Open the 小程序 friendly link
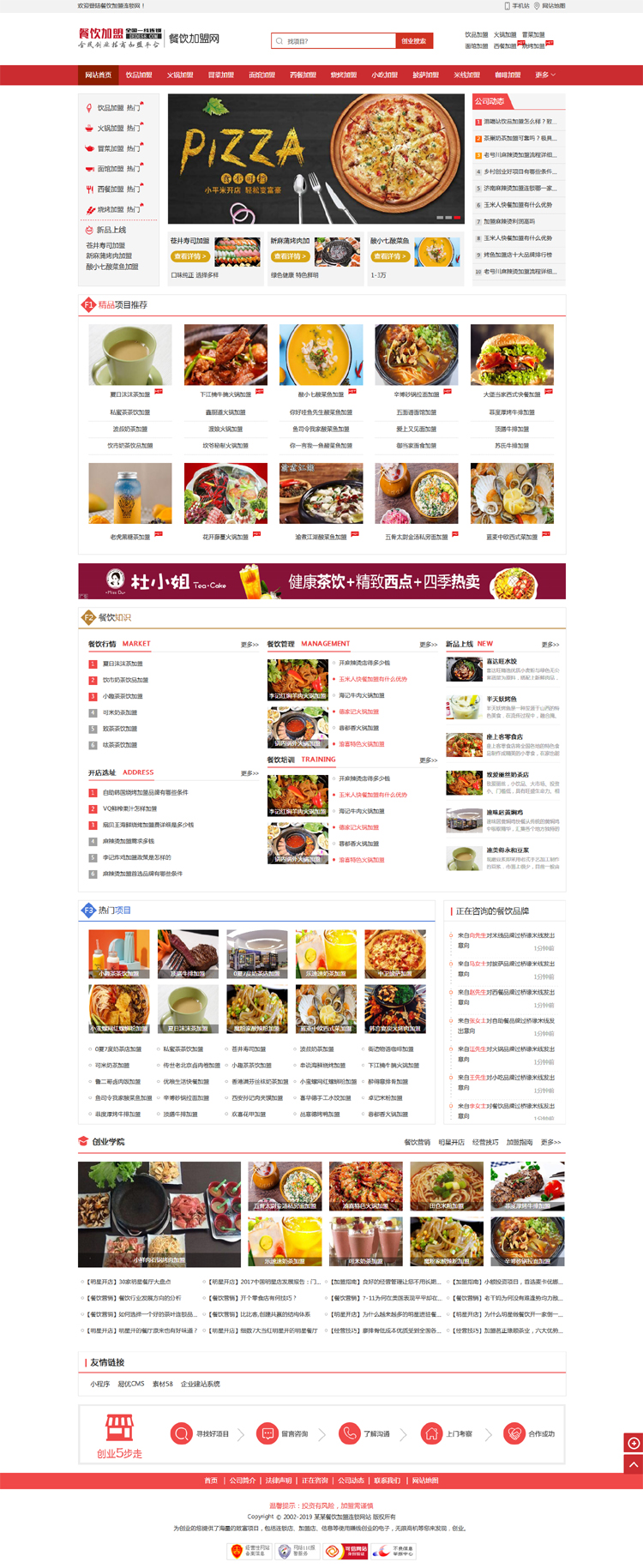643x1568 pixels. [99, 1384]
